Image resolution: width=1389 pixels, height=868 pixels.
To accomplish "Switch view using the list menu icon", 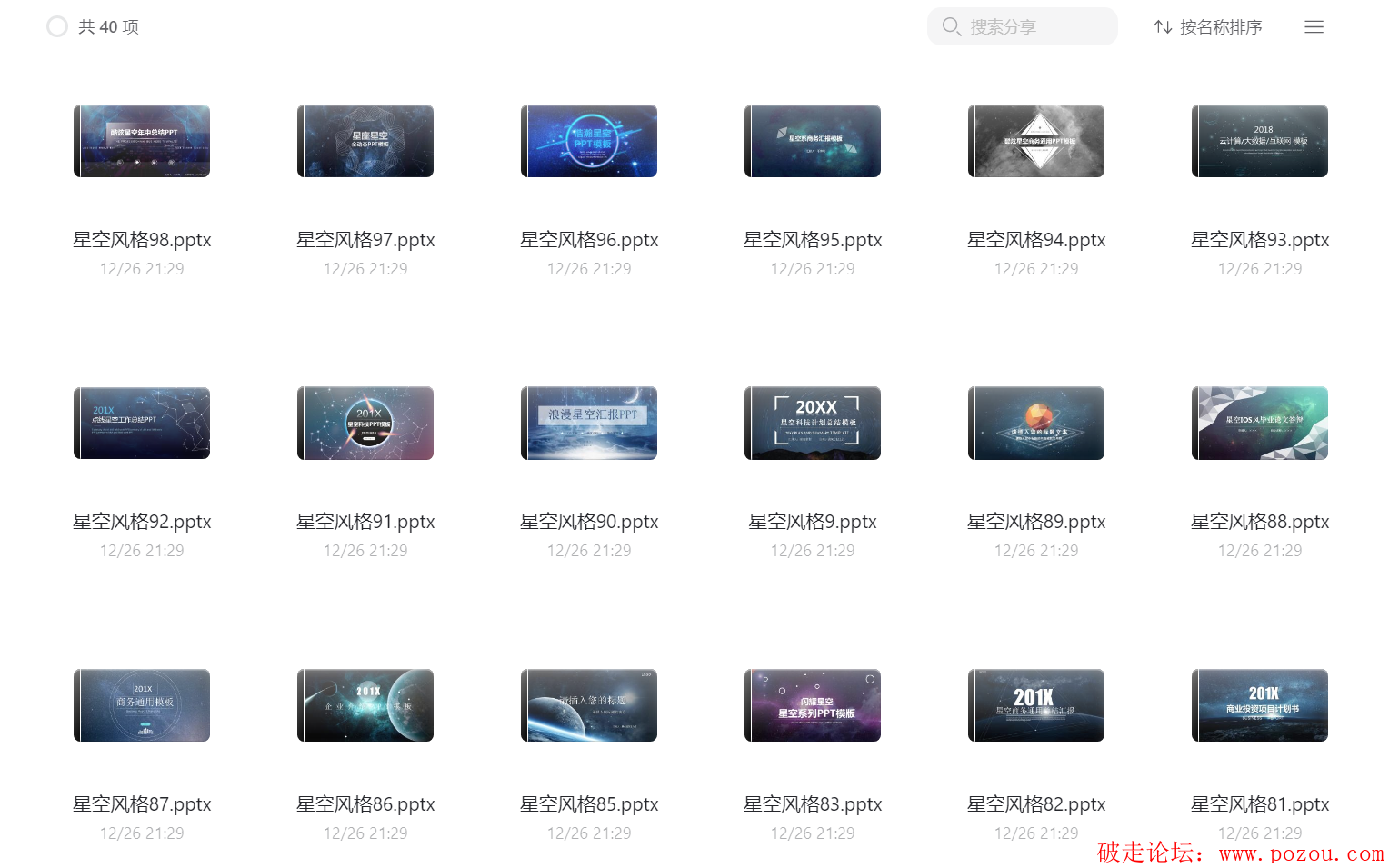I will [x=1314, y=27].
